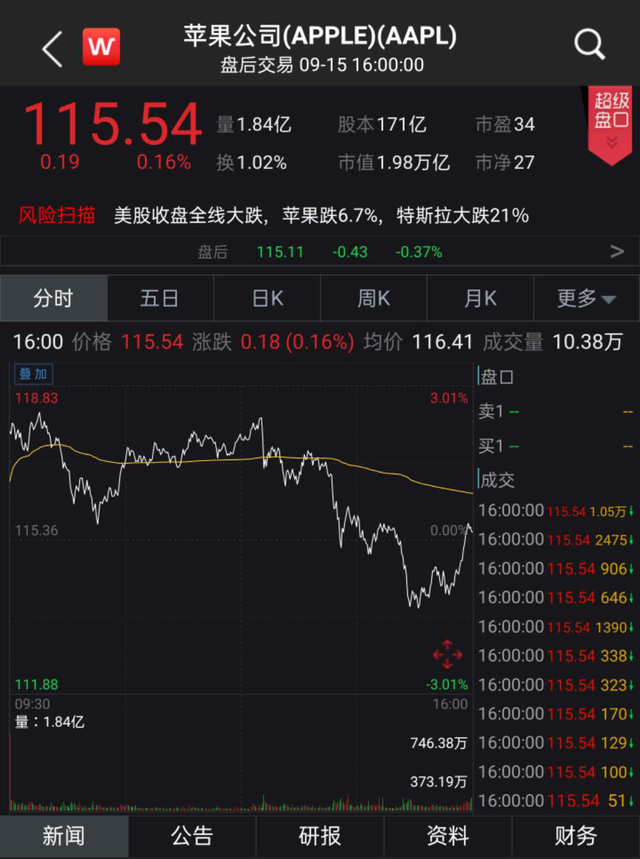This screenshot has width=640, height=859.
Task: Switch to the 研报 tab
Action: coord(320,836)
